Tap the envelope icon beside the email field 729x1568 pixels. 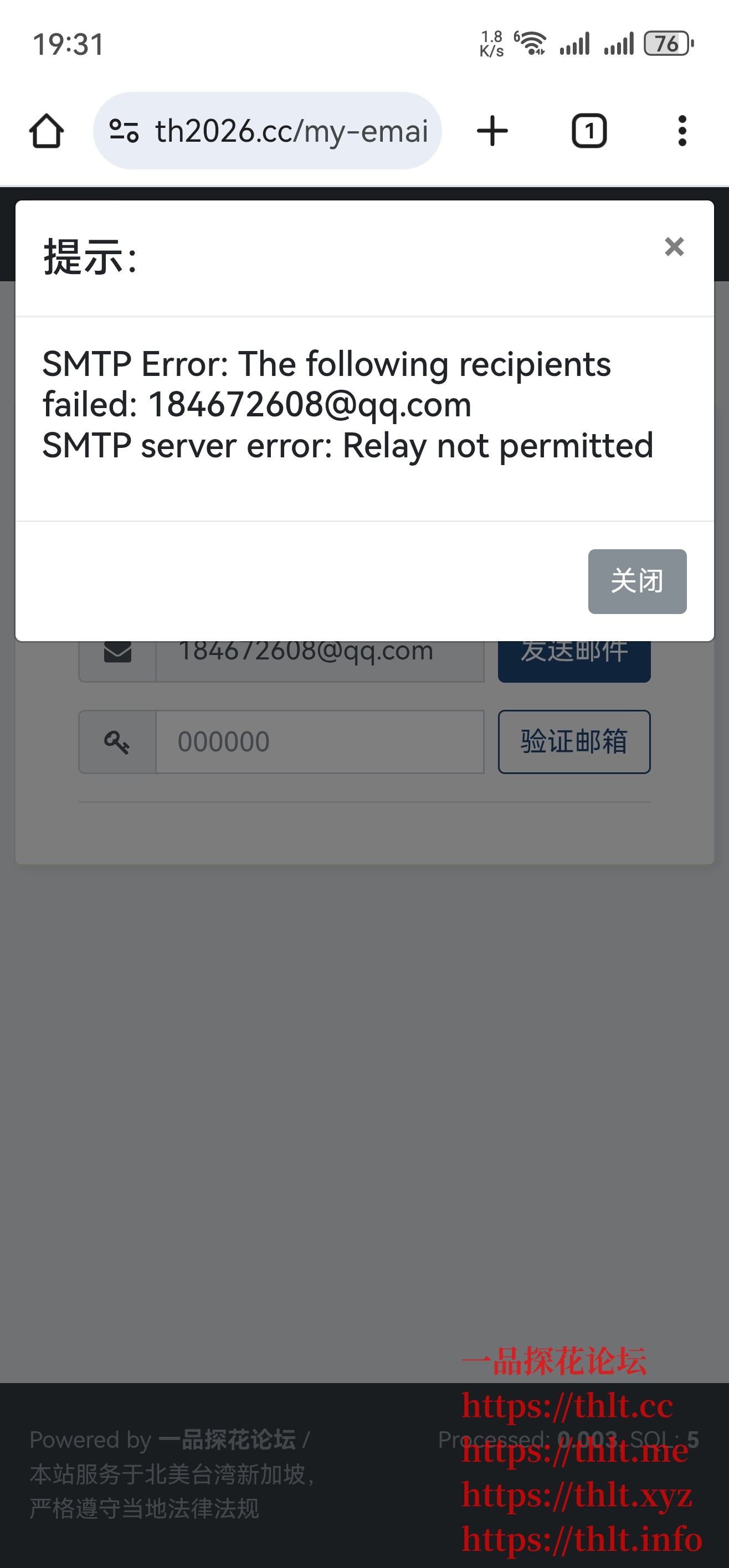pyautogui.click(x=117, y=650)
